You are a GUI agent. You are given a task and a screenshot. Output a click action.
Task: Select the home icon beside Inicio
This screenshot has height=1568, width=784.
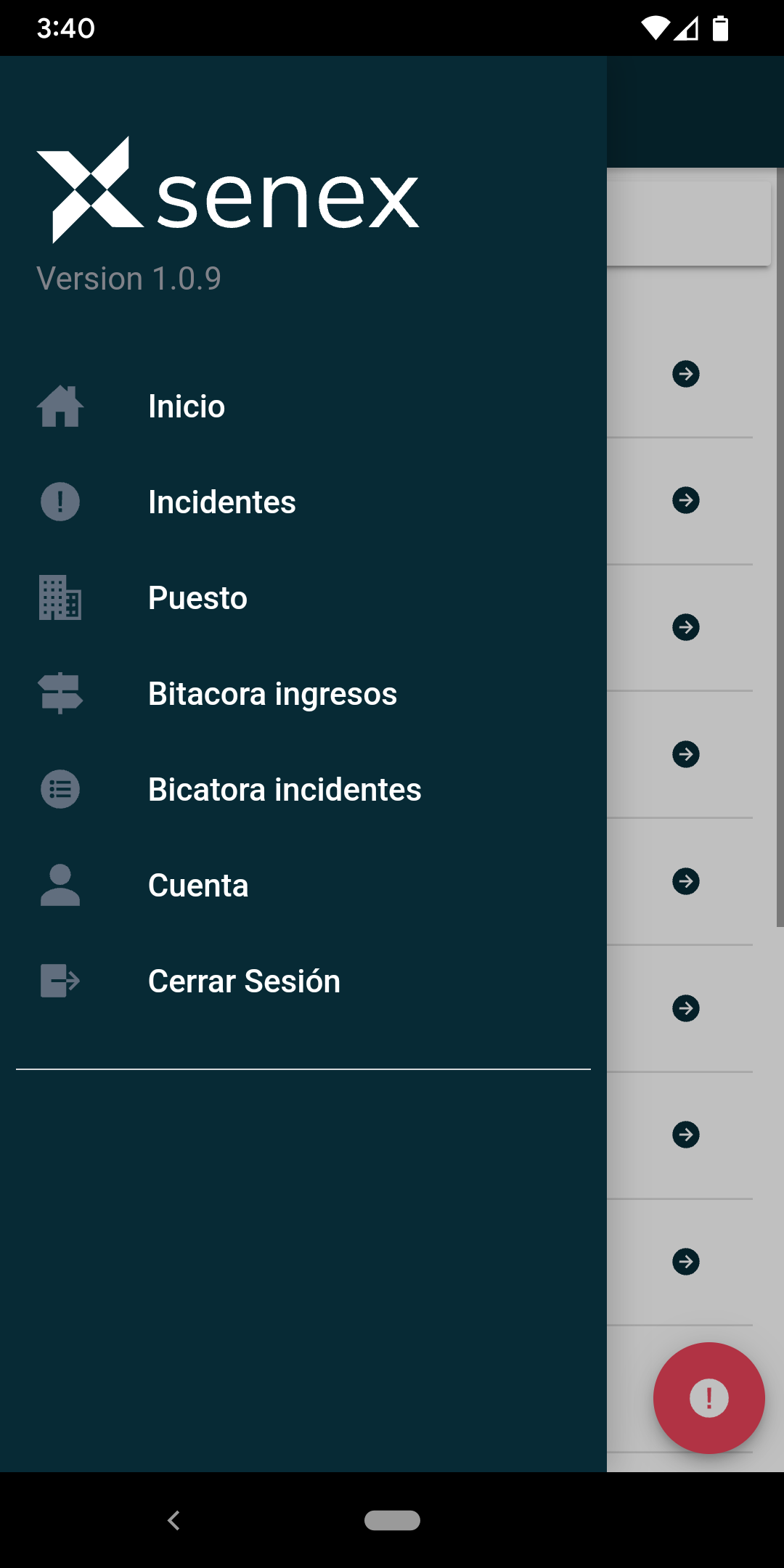pos(60,407)
